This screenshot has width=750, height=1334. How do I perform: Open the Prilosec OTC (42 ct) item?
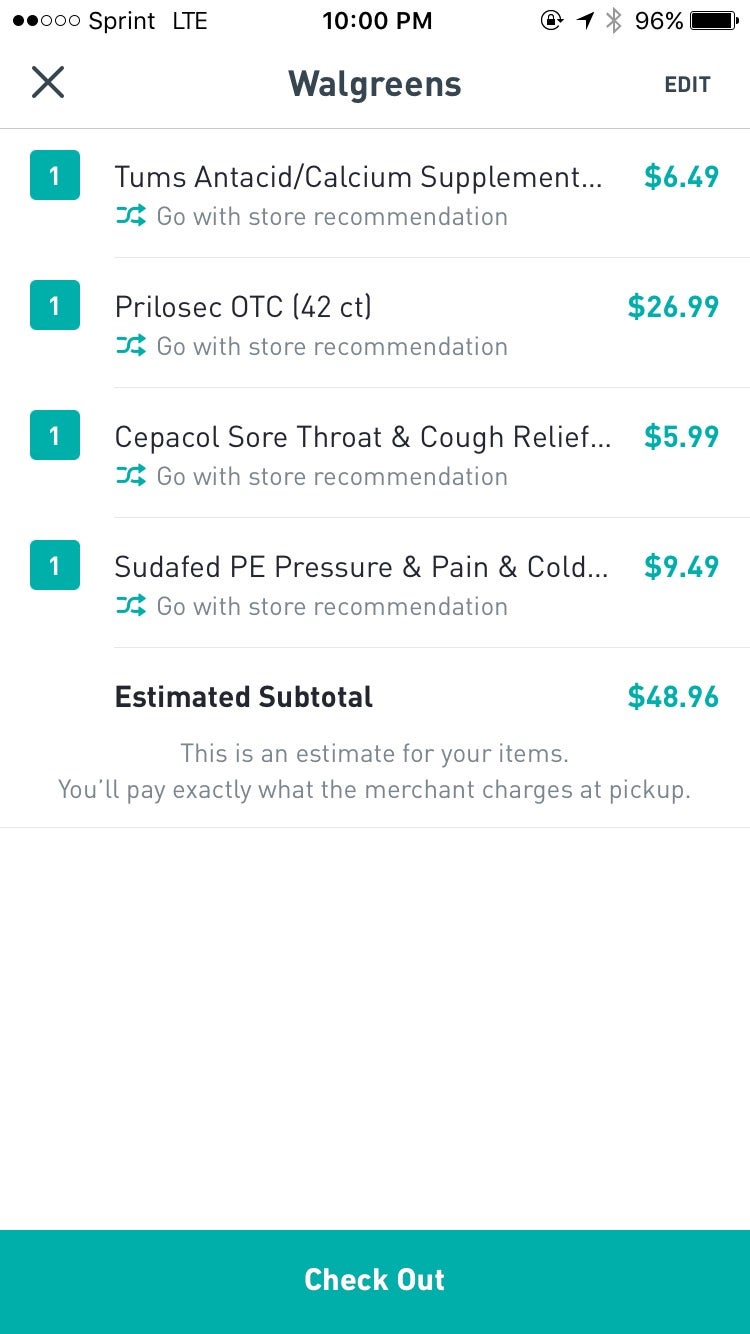(243, 307)
